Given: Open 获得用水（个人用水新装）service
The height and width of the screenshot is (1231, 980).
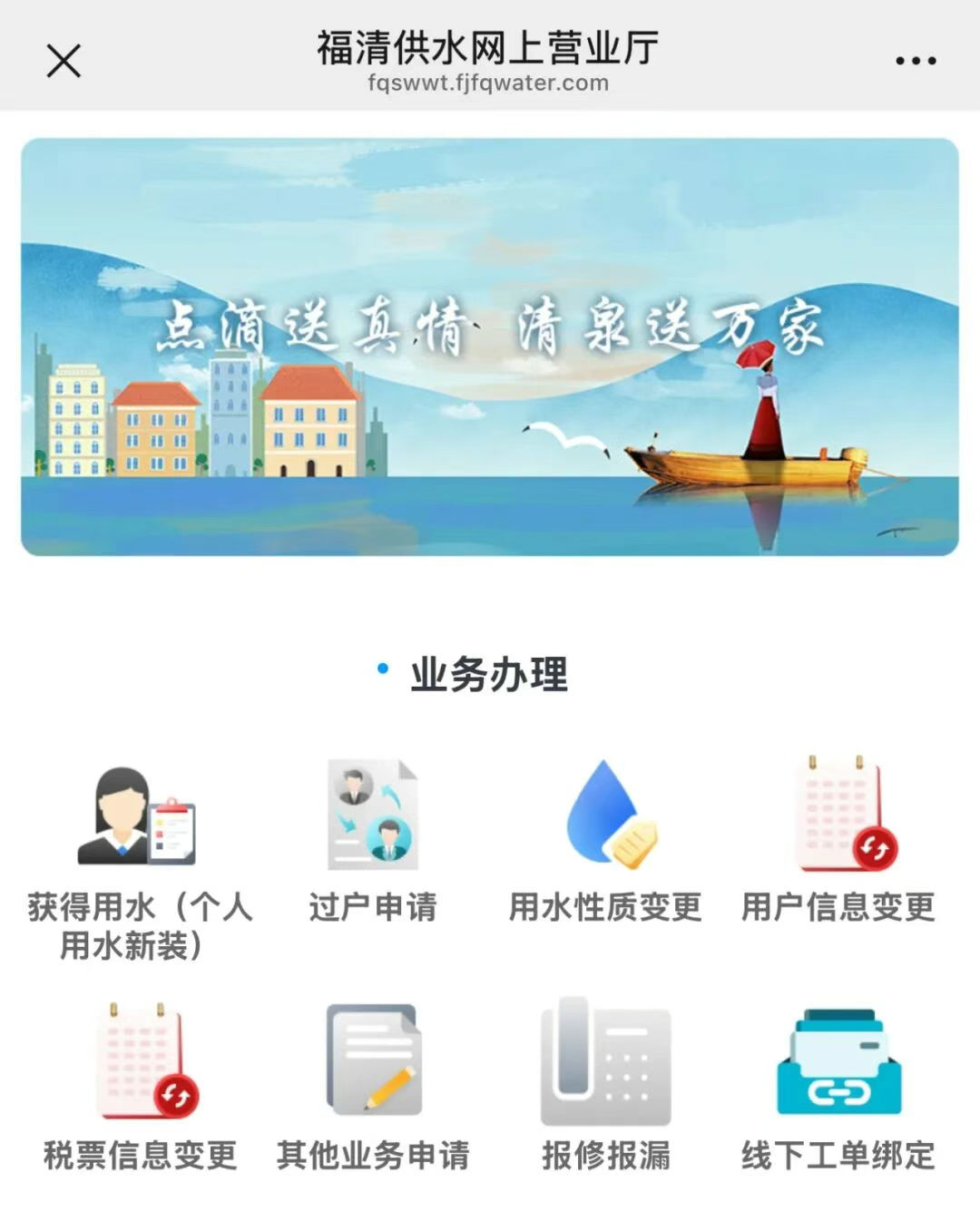Looking at the screenshot, I should click(x=138, y=816).
